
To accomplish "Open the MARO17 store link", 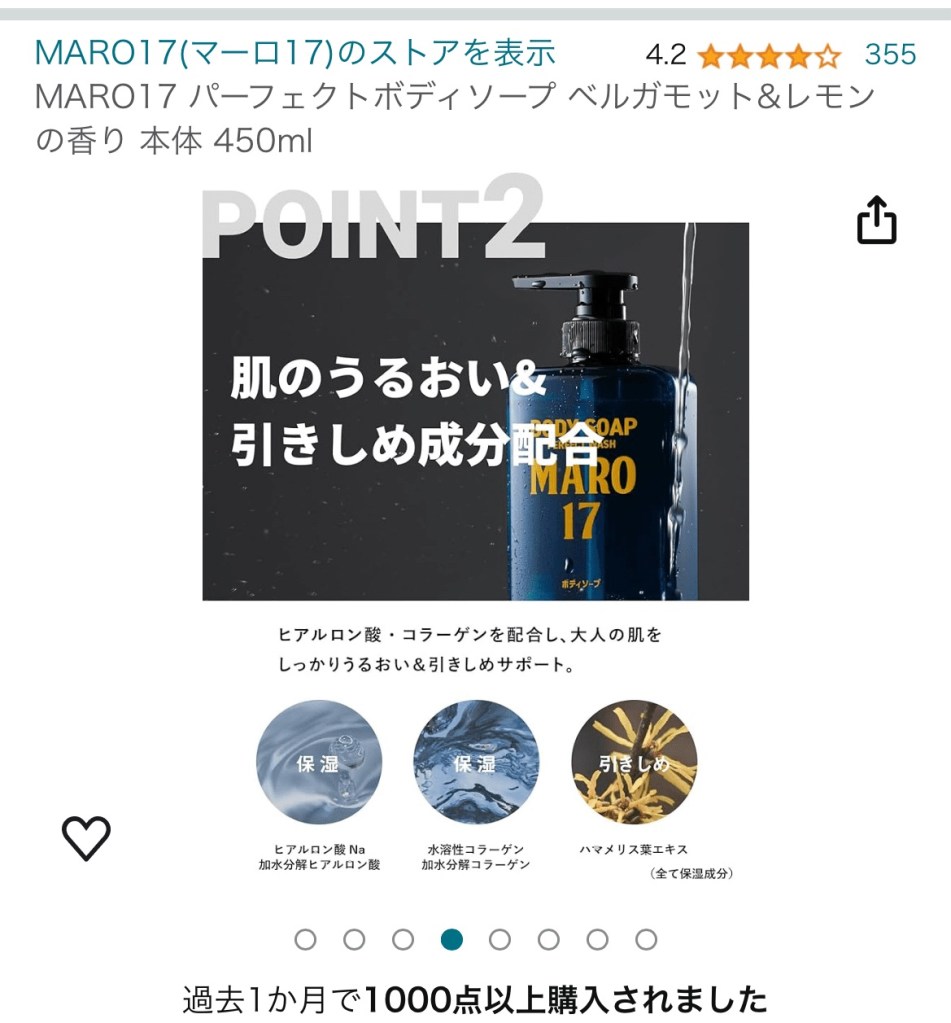I will pyautogui.click(x=295, y=52).
